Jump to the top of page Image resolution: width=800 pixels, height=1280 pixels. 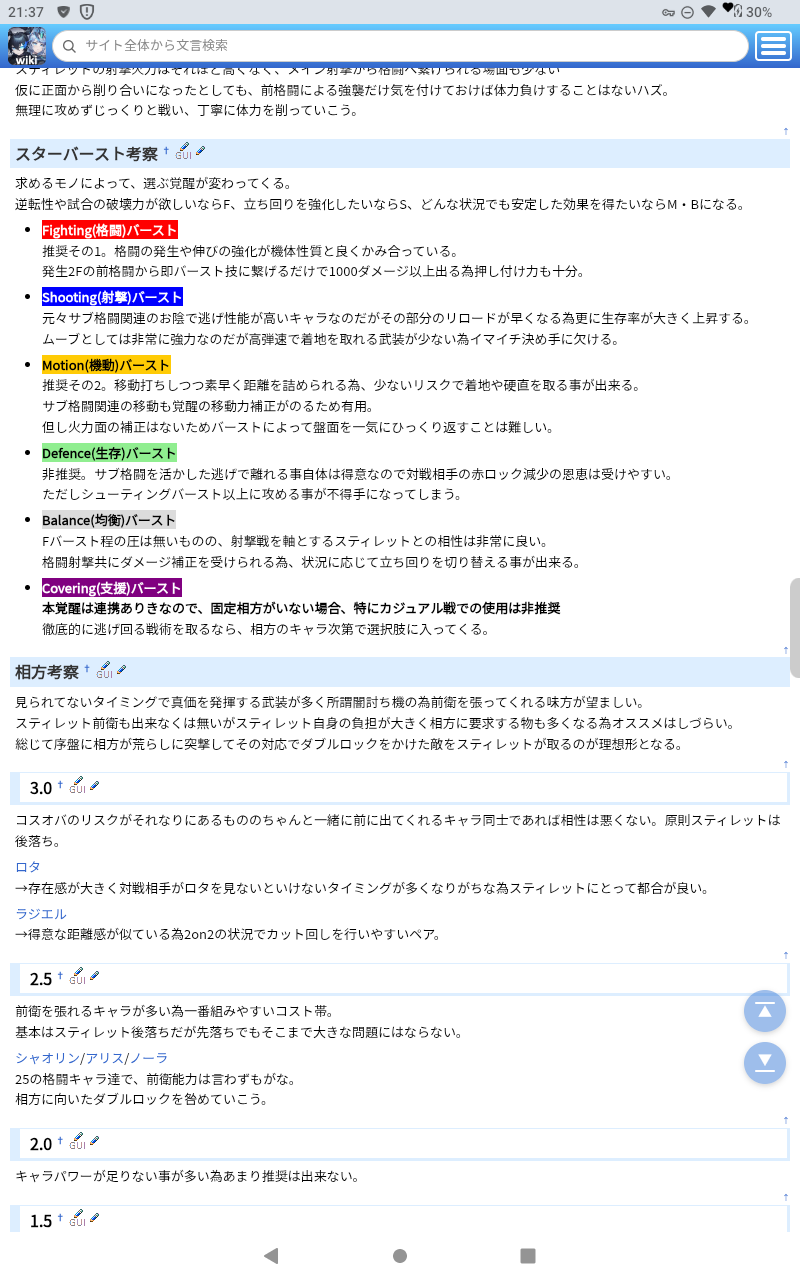[765, 1010]
